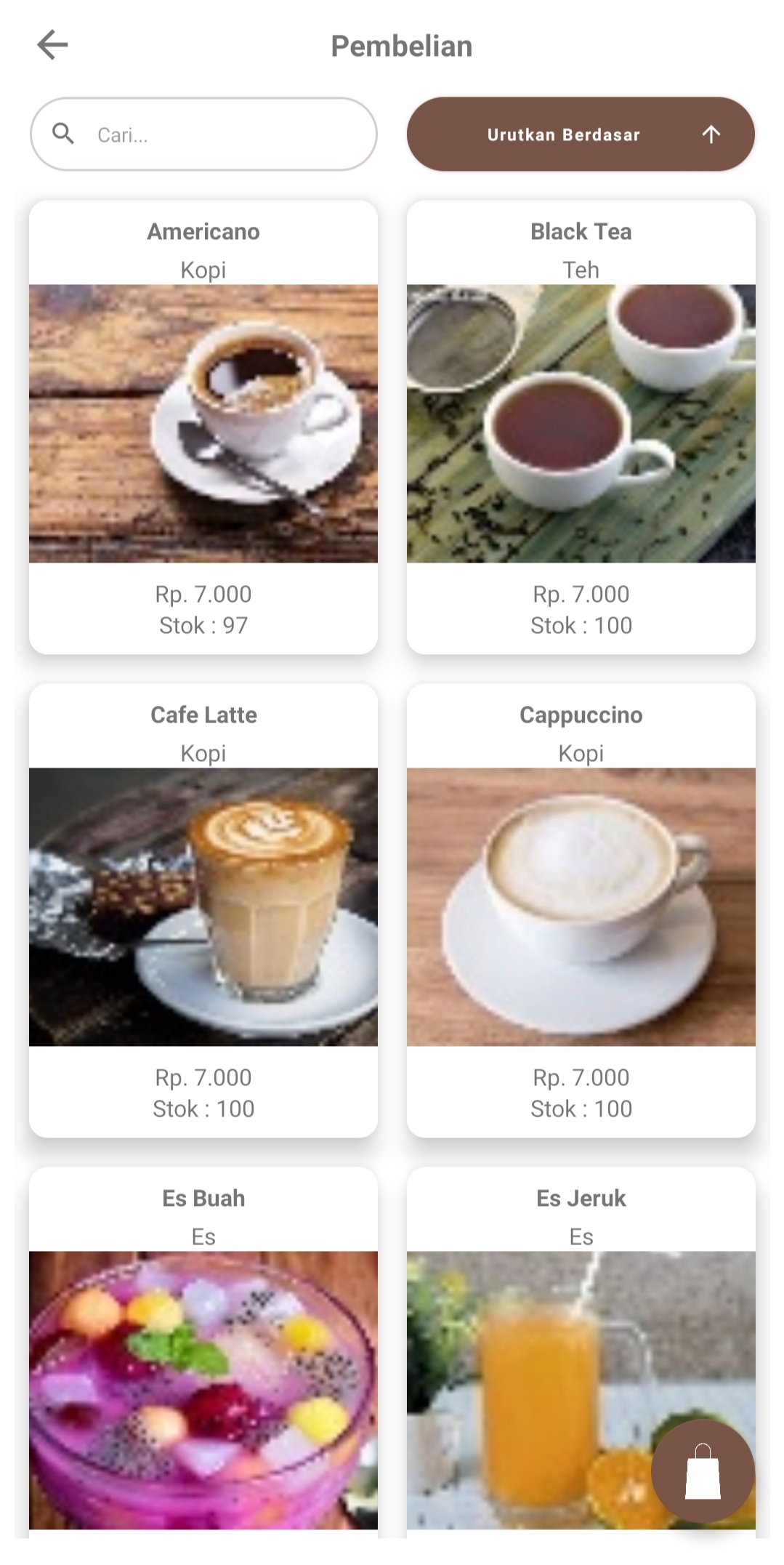Image resolution: width=784 pixels, height=1565 pixels.
Task: Choose the Cafe Latte card
Action: pyautogui.click(x=203, y=909)
